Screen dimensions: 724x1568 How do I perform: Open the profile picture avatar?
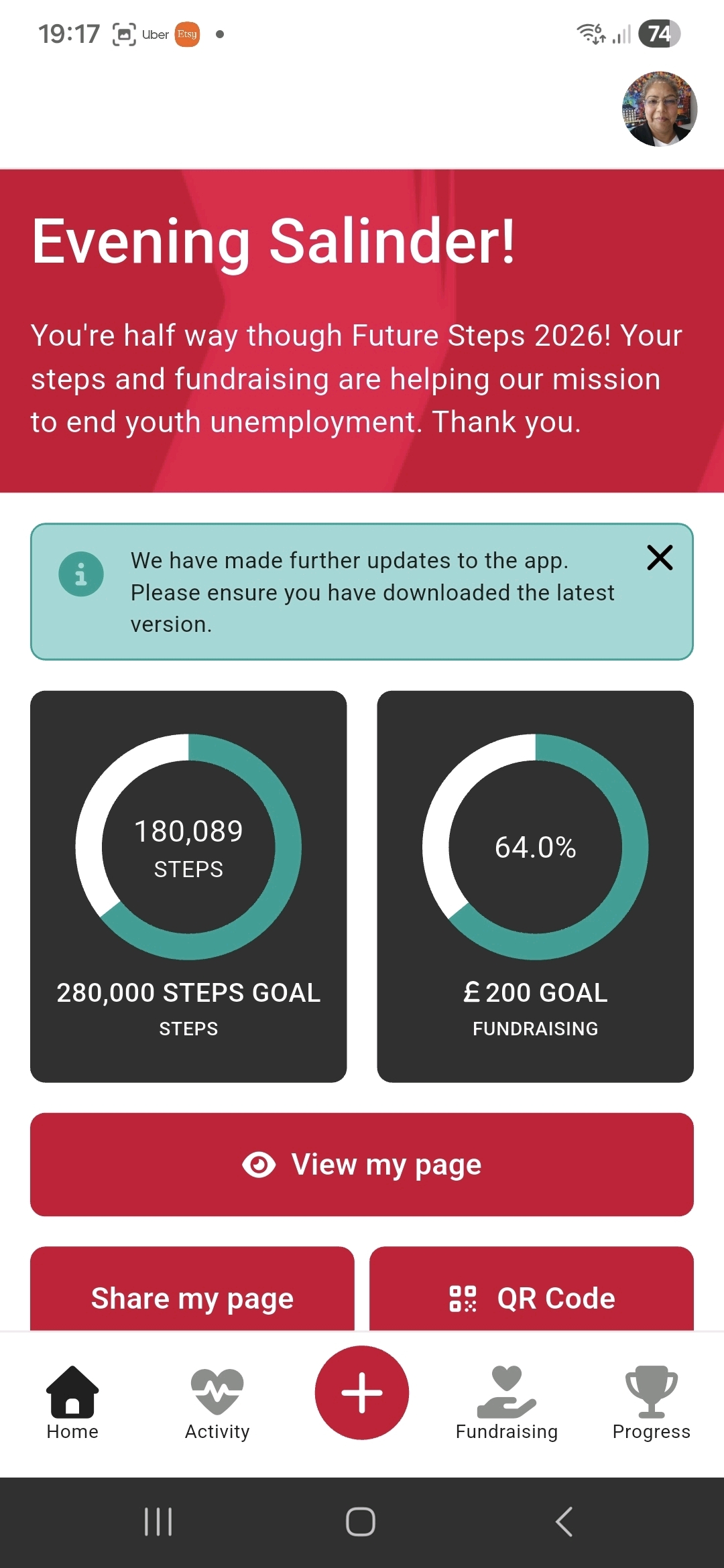click(x=659, y=109)
